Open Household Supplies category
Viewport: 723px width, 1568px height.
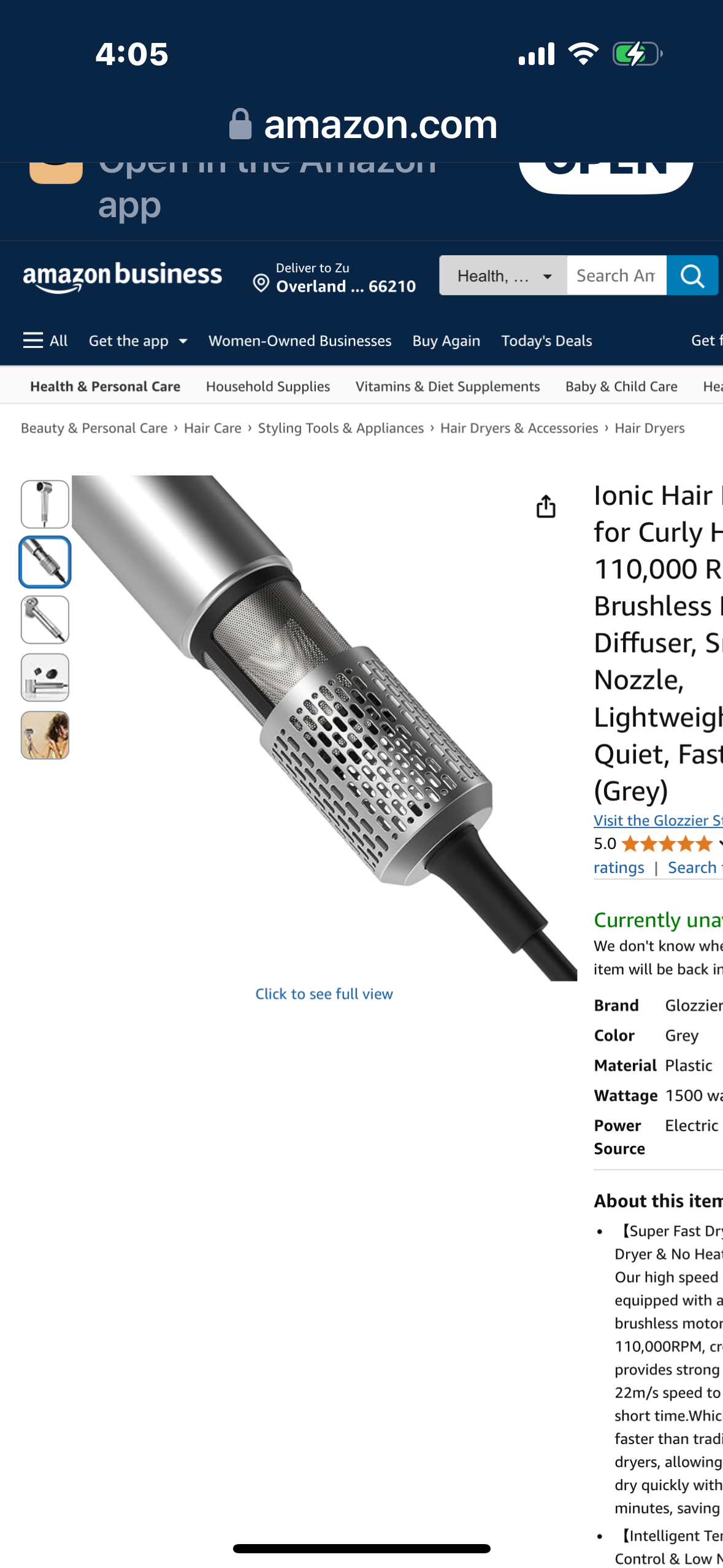[267, 386]
